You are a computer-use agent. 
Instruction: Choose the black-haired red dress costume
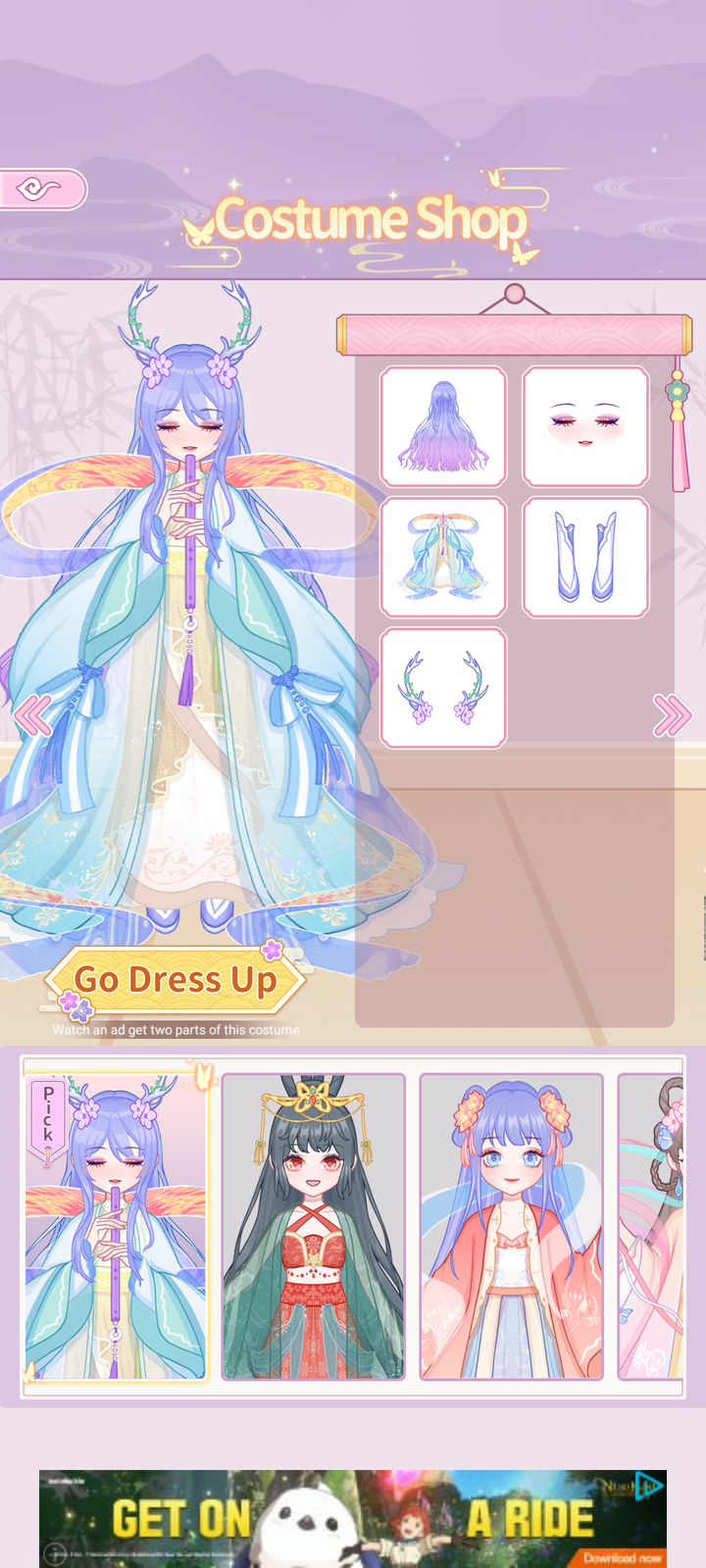tap(314, 1227)
